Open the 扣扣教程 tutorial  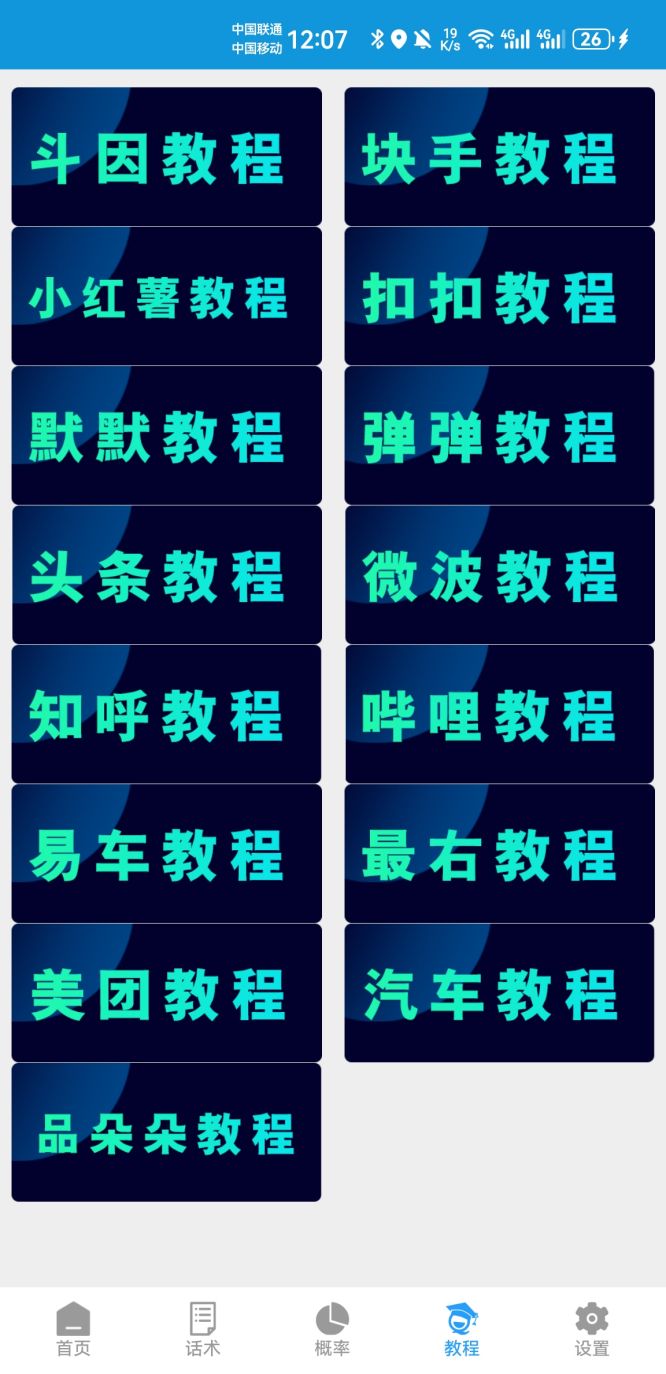click(x=499, y=296)
